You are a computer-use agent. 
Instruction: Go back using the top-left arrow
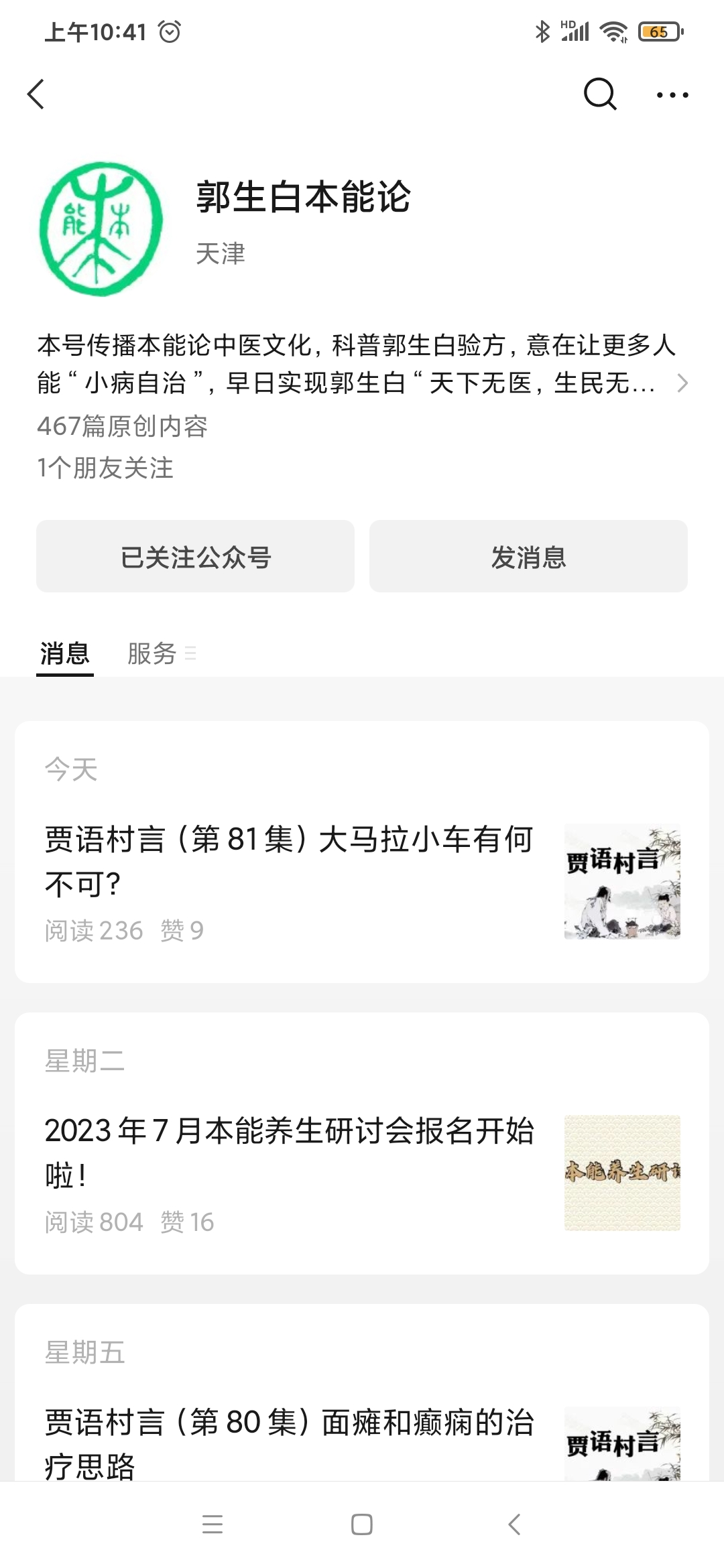[x=36, y=94]
